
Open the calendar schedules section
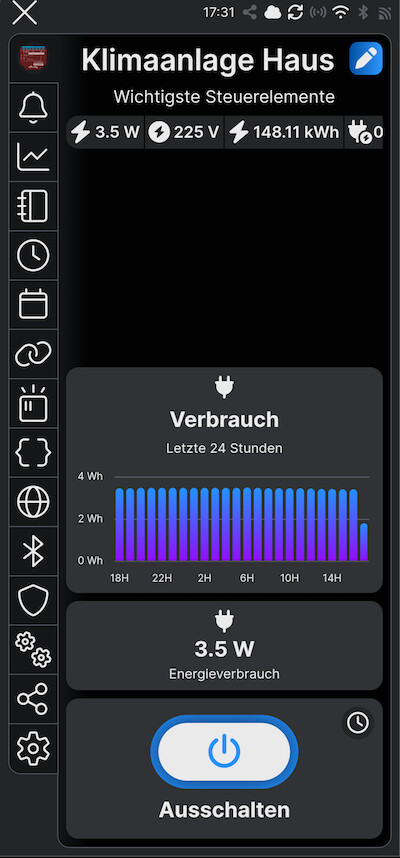pos(33,305)
